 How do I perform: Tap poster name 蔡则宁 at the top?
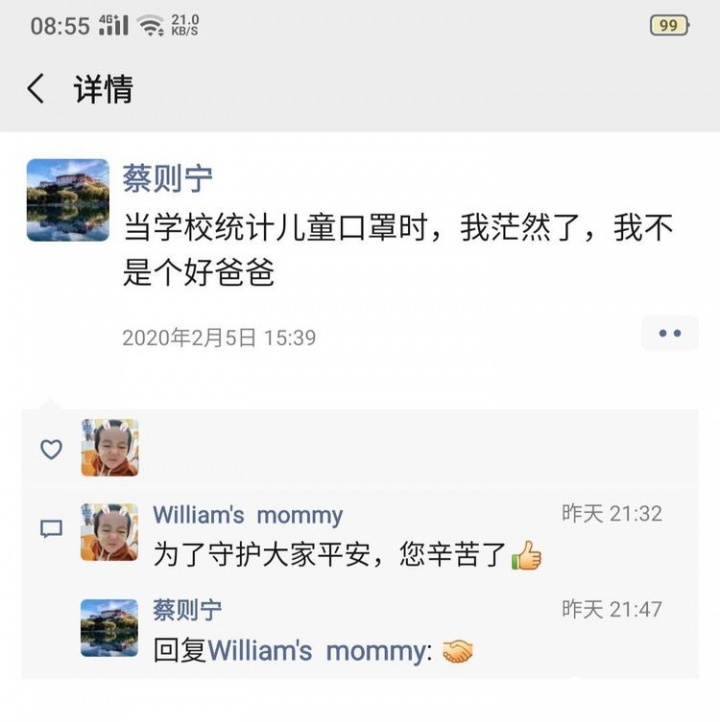(167, 179)
